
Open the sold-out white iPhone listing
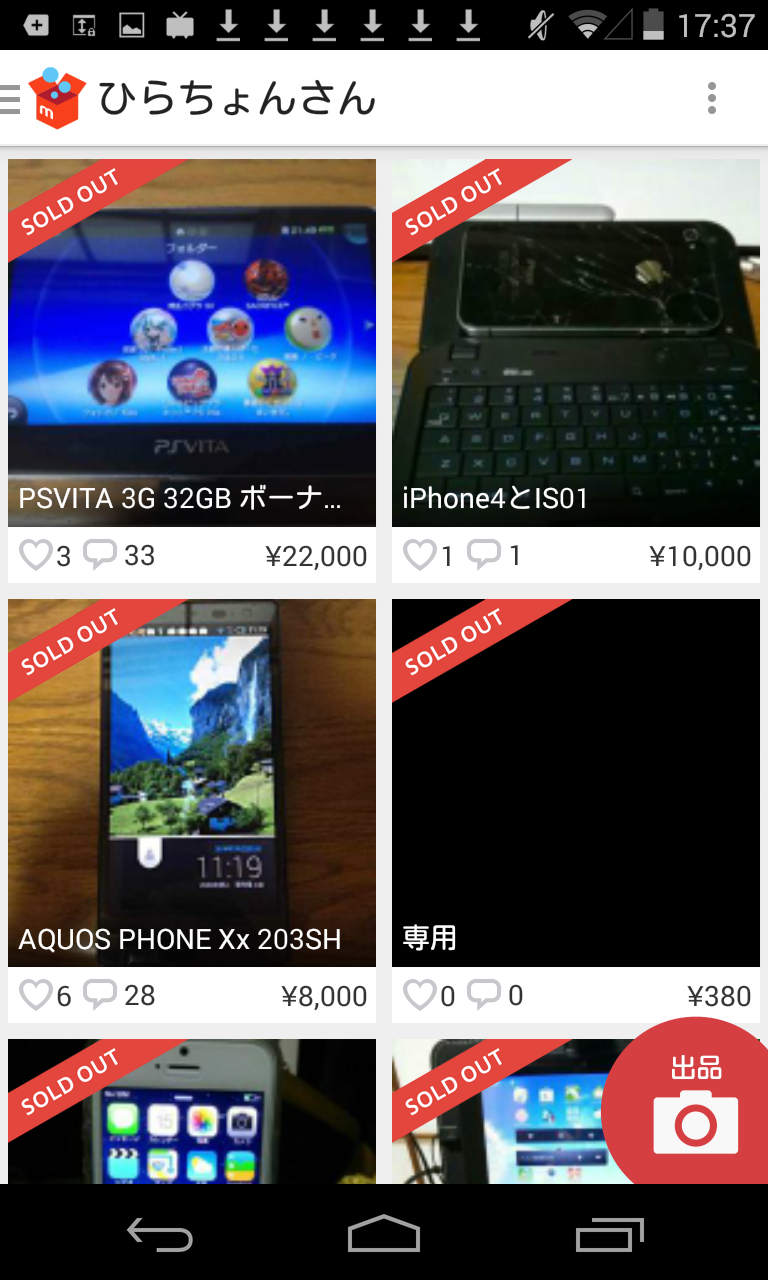(192, 1110)
